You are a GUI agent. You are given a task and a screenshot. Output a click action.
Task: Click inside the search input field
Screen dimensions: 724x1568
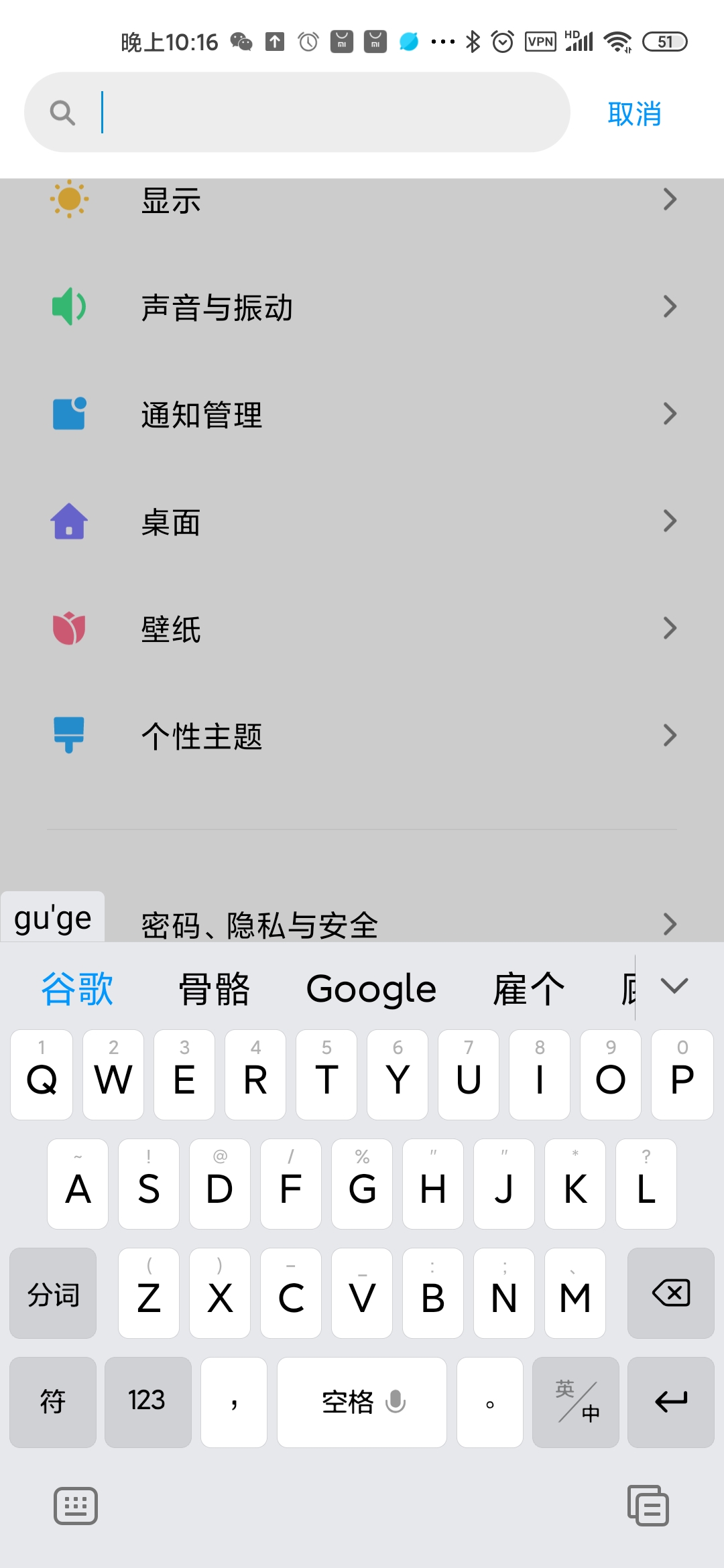pos(302,112)
